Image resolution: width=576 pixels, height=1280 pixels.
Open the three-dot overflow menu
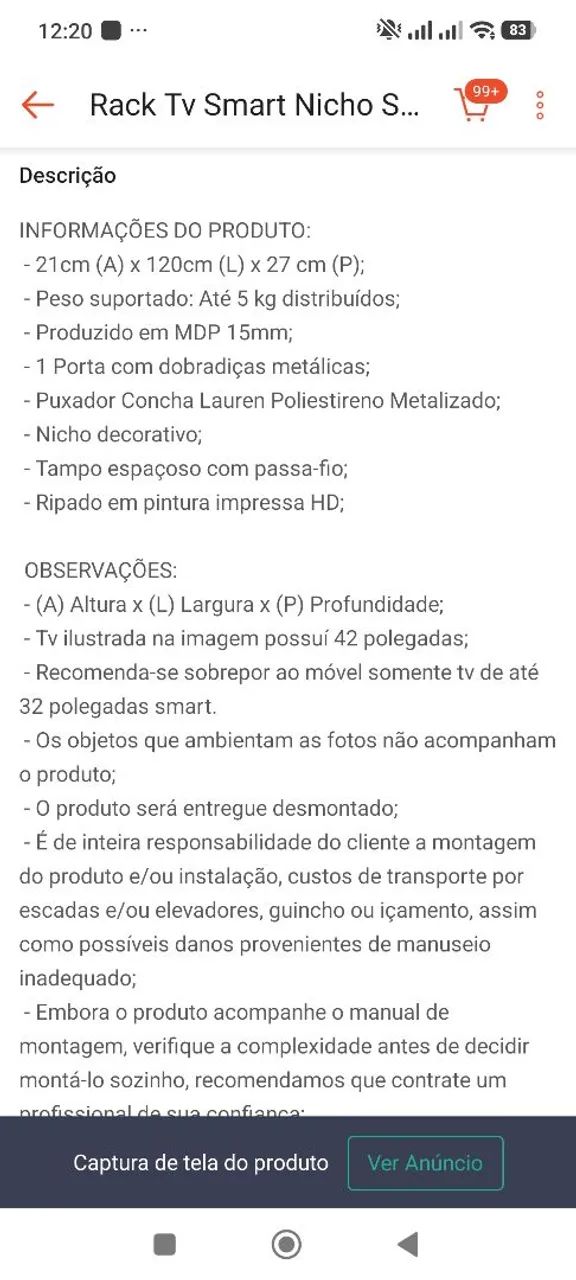click(540, 105)
